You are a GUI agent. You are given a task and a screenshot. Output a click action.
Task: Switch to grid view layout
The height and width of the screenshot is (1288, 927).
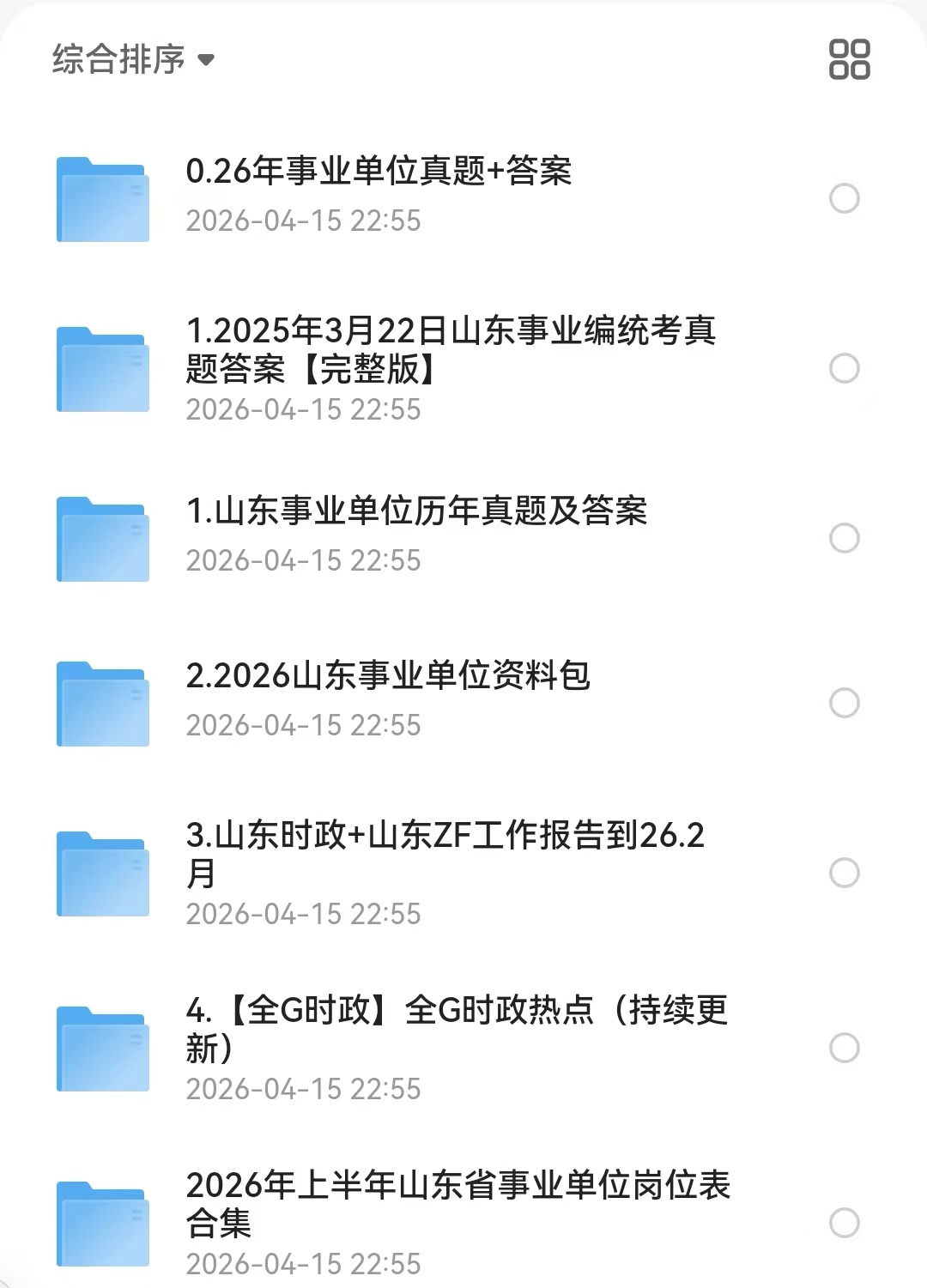coord(849,60)
